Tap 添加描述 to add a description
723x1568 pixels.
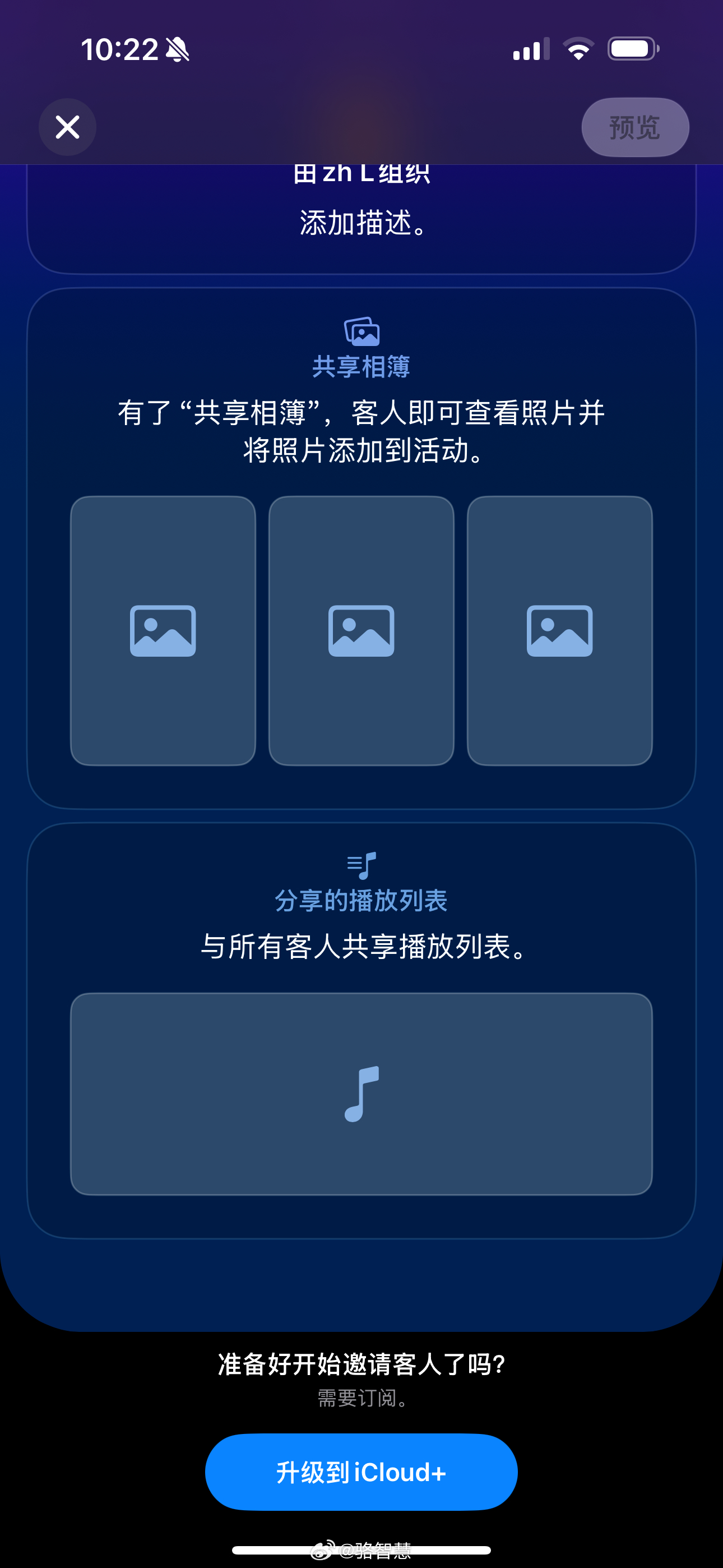tap(361, 223)
